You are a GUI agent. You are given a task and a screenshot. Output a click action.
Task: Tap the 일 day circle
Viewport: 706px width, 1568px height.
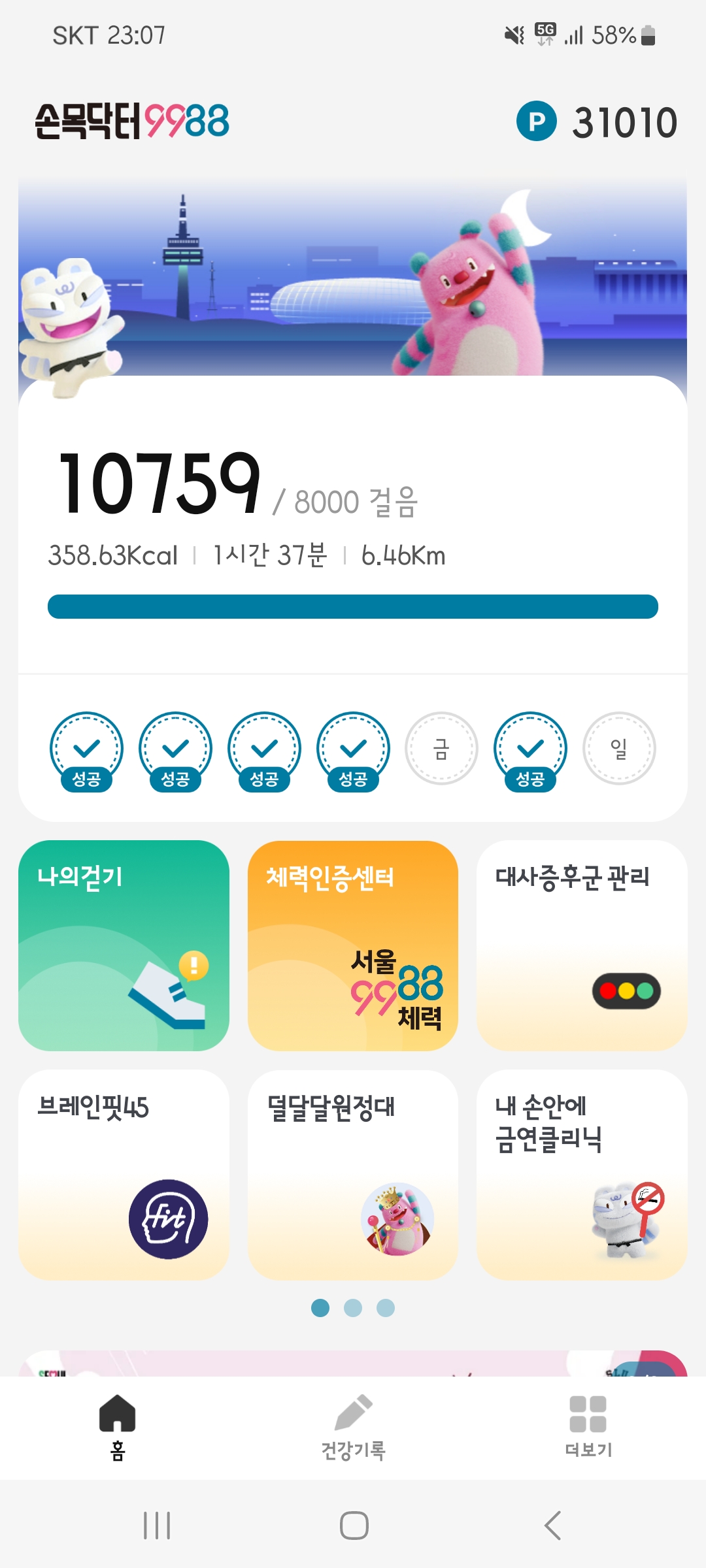619,749
